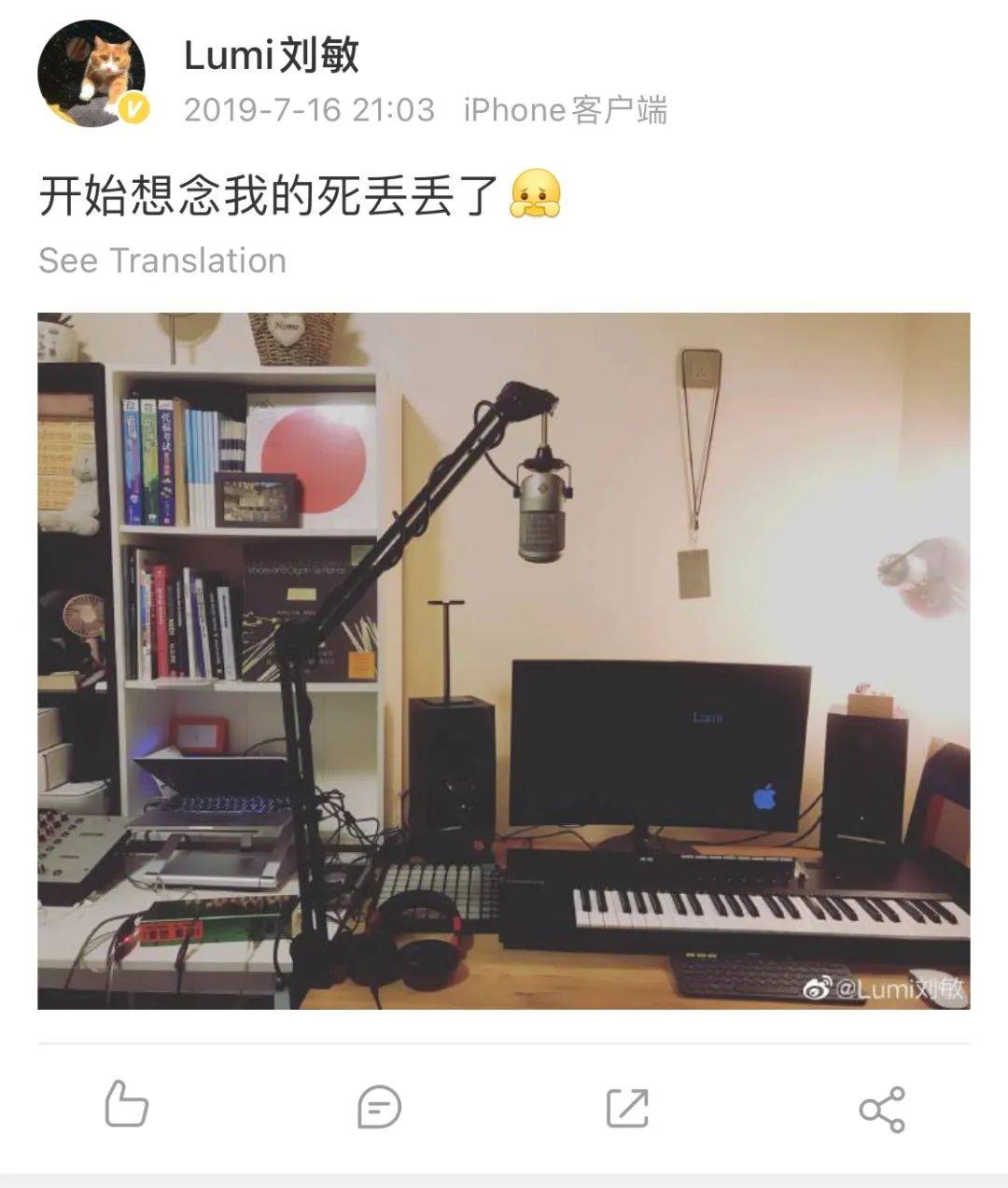Click the orange verified V badge on avatar
The width and height of the screenshot is (1008, 1188).
click(133, 107)
